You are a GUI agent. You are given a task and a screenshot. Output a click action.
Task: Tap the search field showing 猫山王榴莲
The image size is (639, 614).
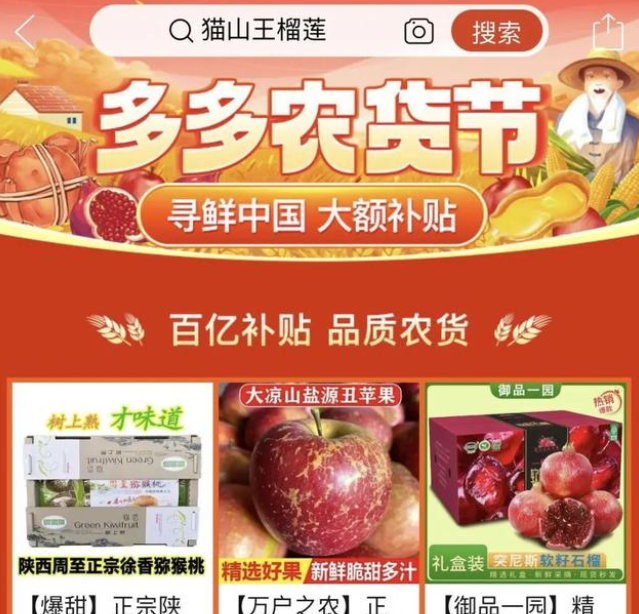click(x=270, y=32)
